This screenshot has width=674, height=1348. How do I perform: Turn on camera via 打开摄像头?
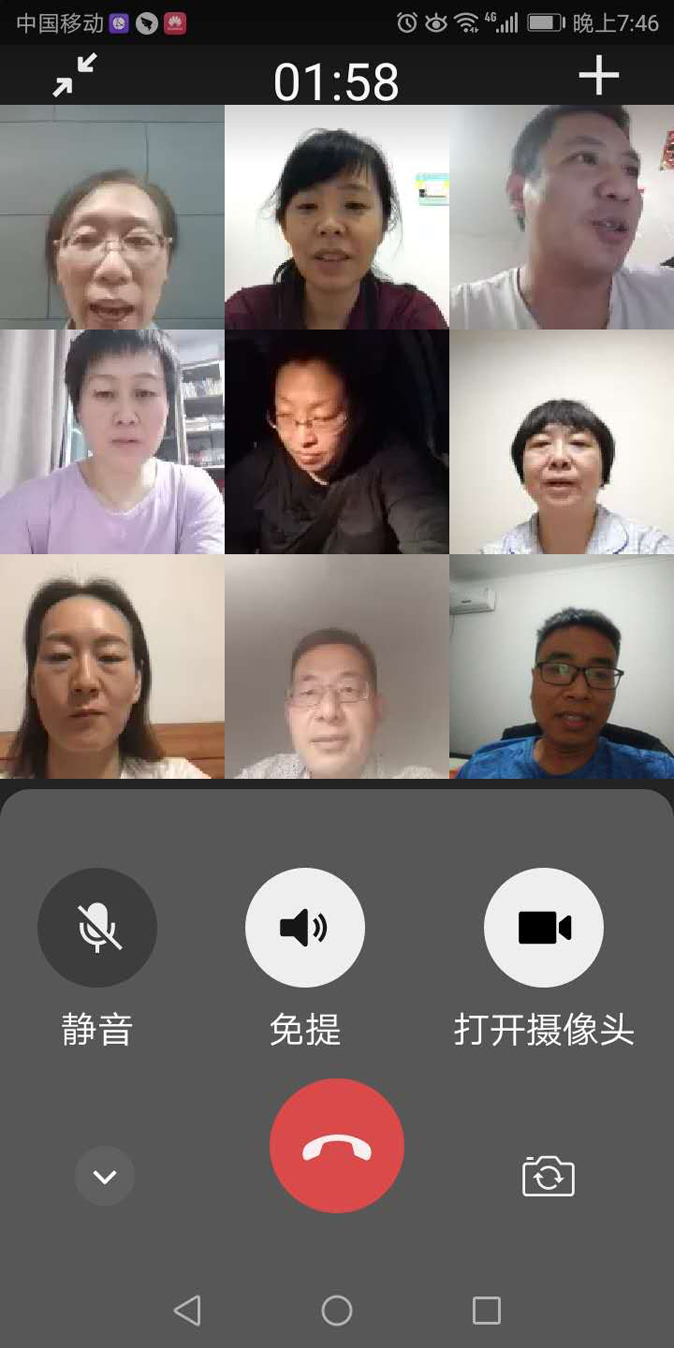pyautogui.click(x=544, y=928)
